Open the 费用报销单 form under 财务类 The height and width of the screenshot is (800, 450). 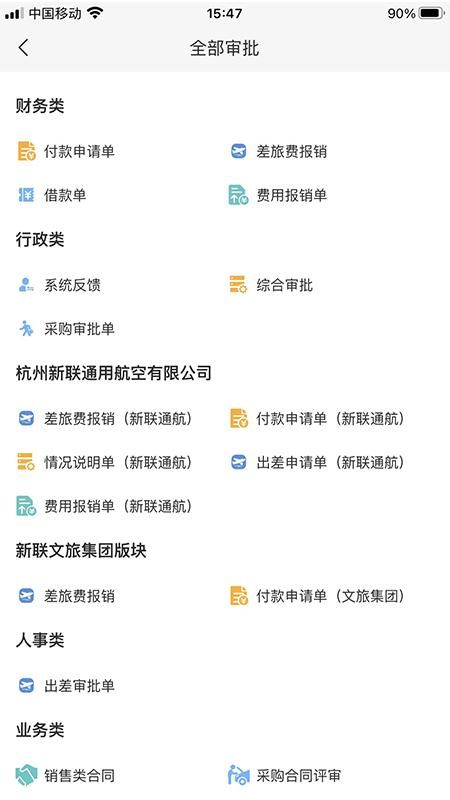coord(278,195)
